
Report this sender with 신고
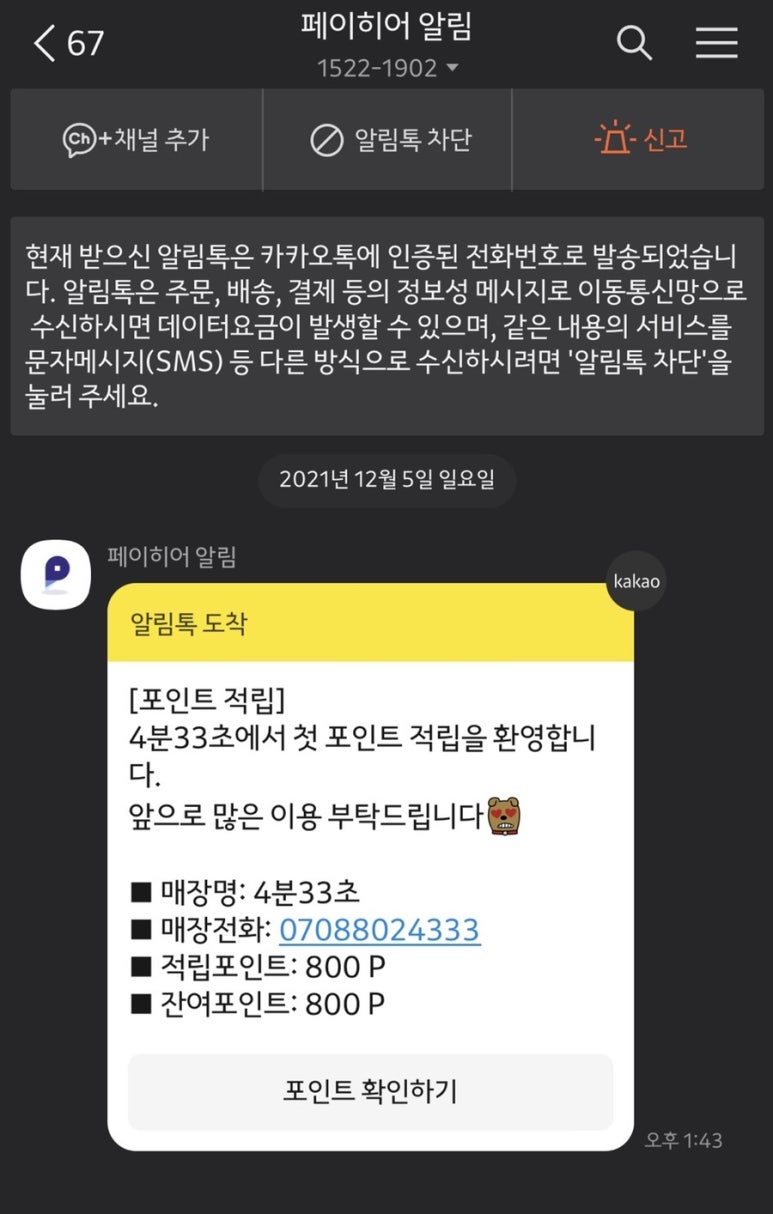pyautogui.click(x=641, y=140)
